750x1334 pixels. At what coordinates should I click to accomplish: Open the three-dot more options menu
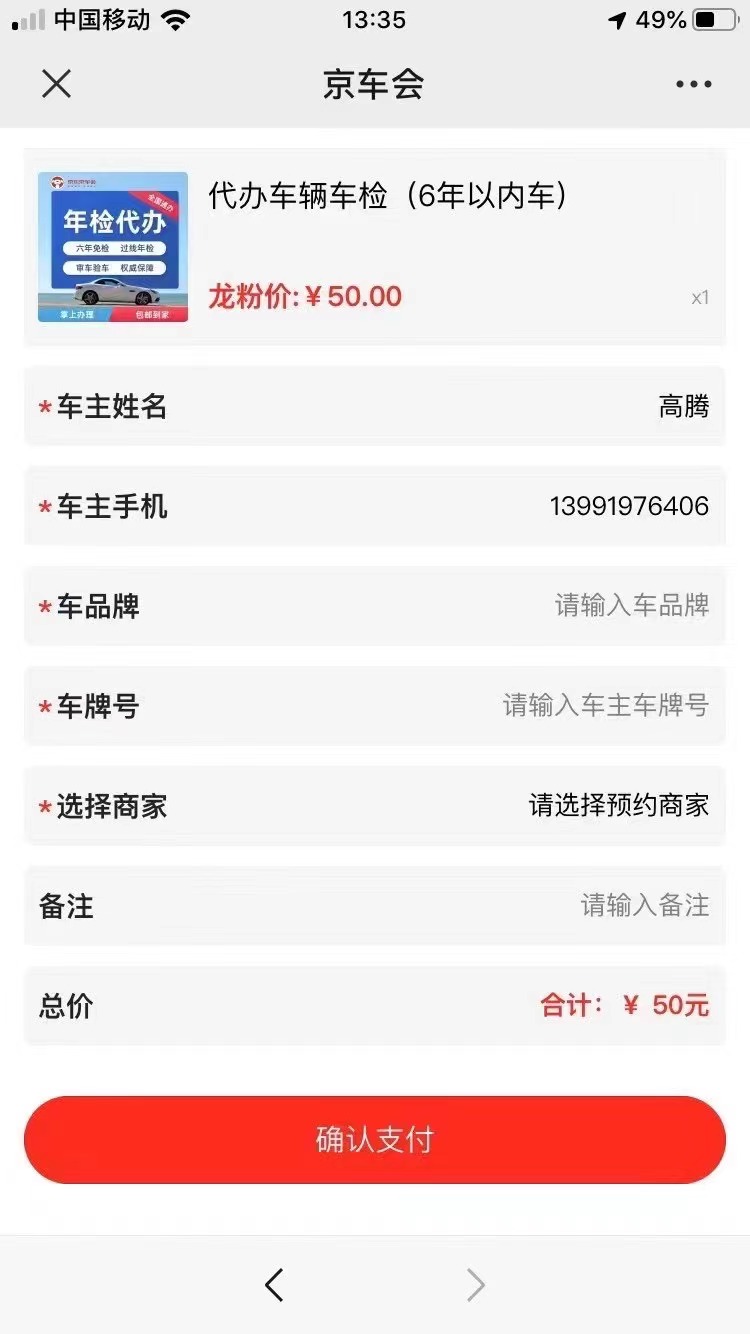click(693, 85)
